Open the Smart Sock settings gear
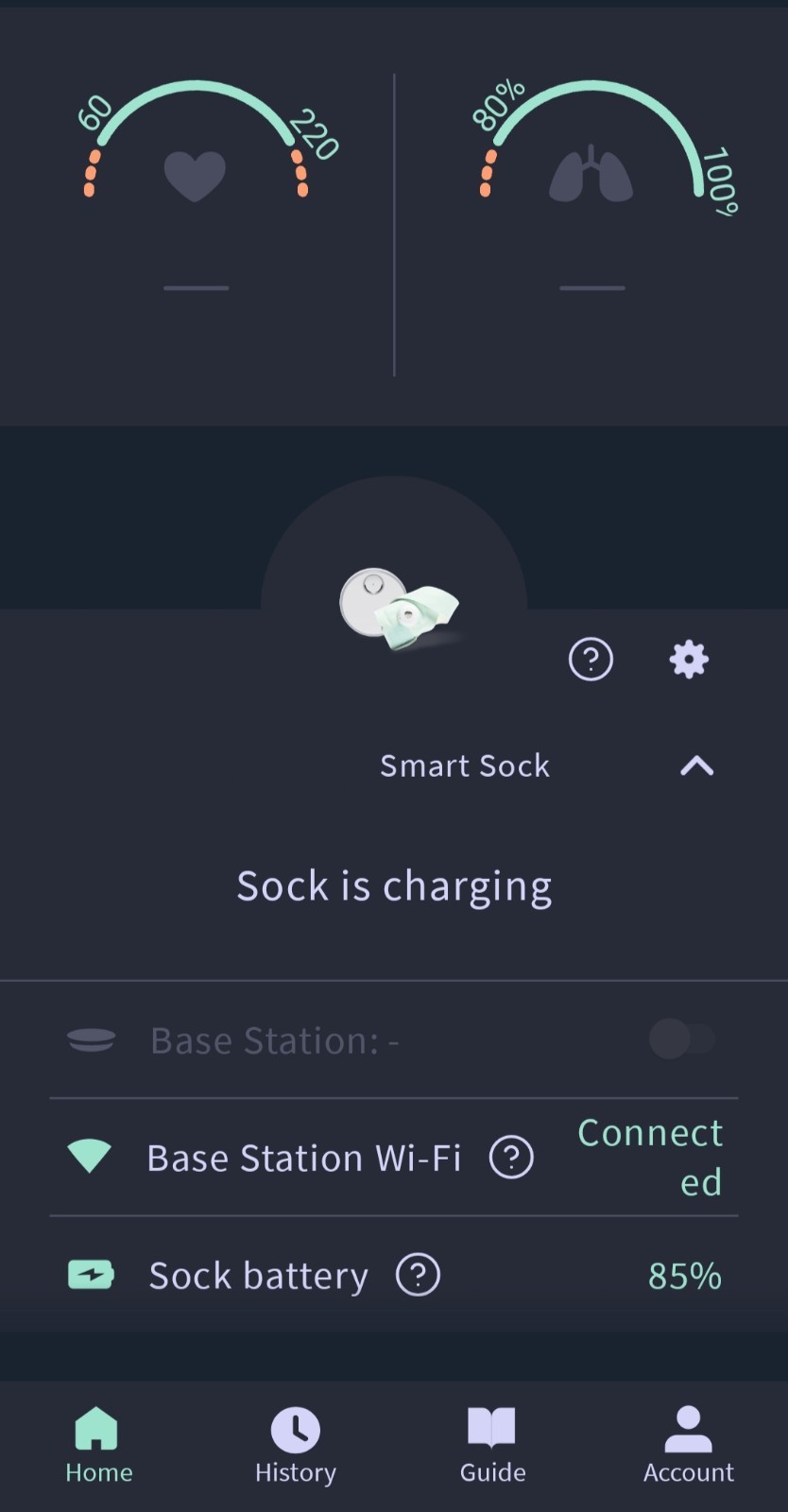 (x=689, y=659)
